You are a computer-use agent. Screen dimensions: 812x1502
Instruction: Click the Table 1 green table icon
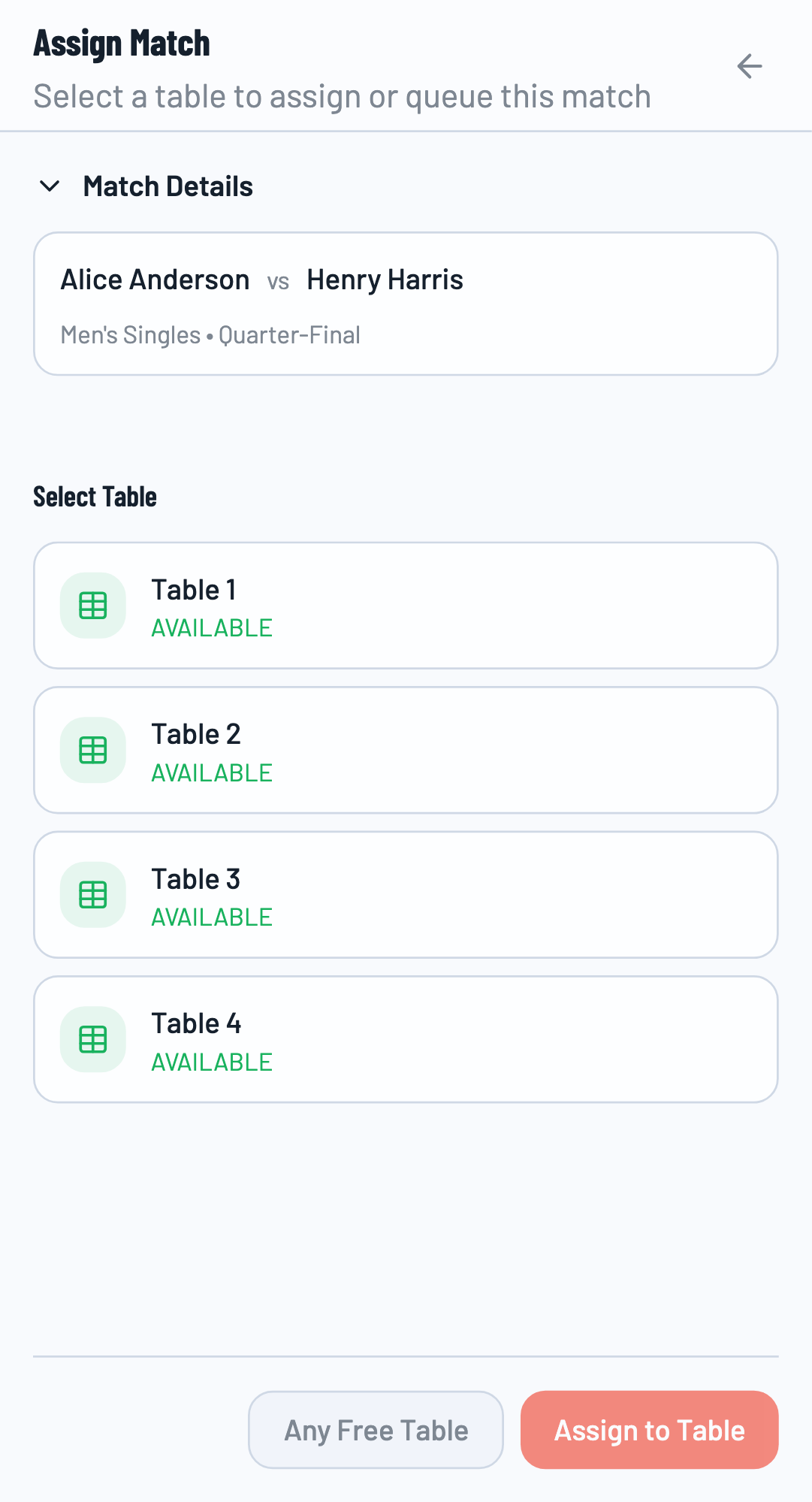(x=92, y=605)
